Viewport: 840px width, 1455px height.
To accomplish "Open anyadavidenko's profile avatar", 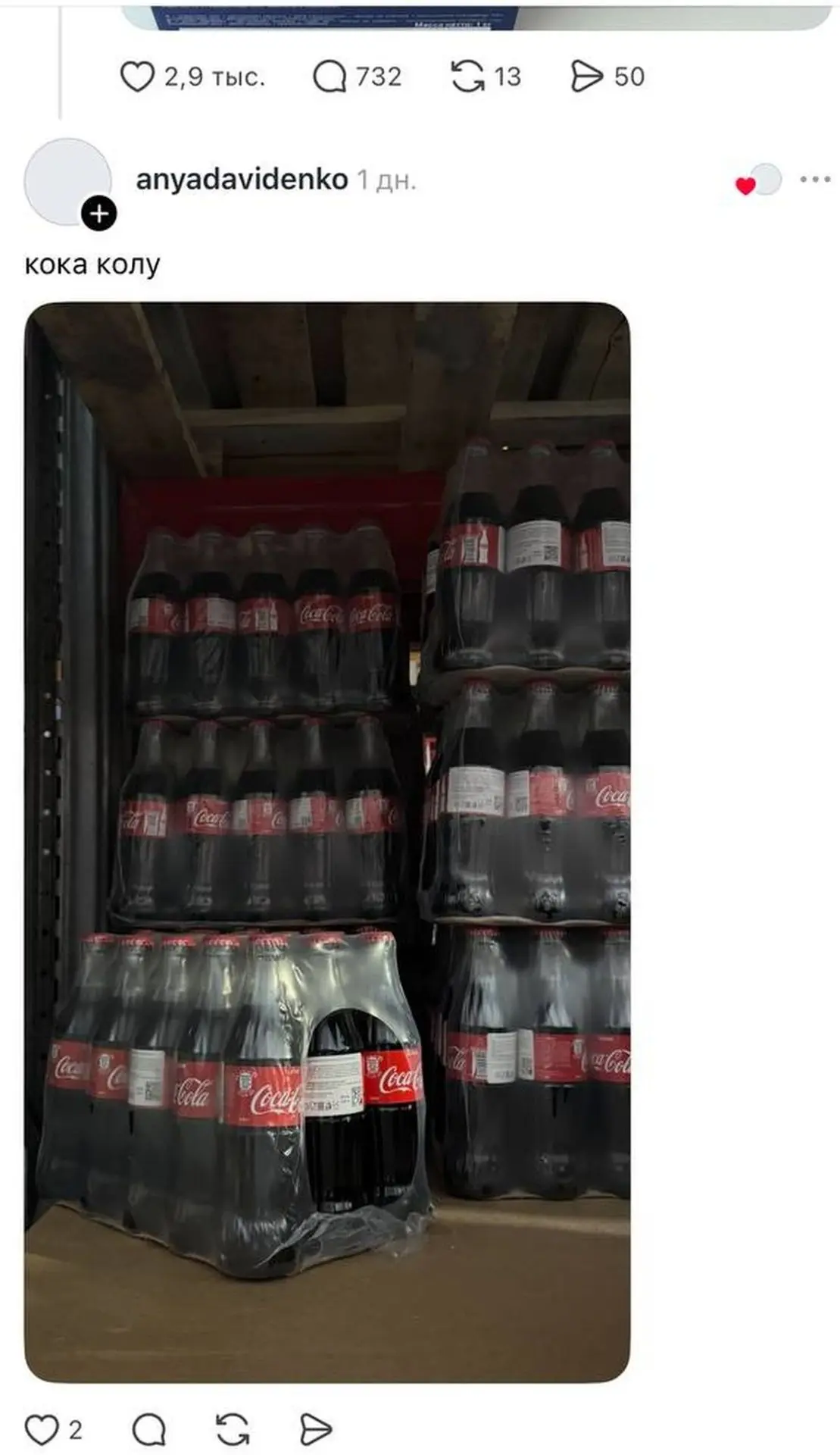I will point(67,182).
